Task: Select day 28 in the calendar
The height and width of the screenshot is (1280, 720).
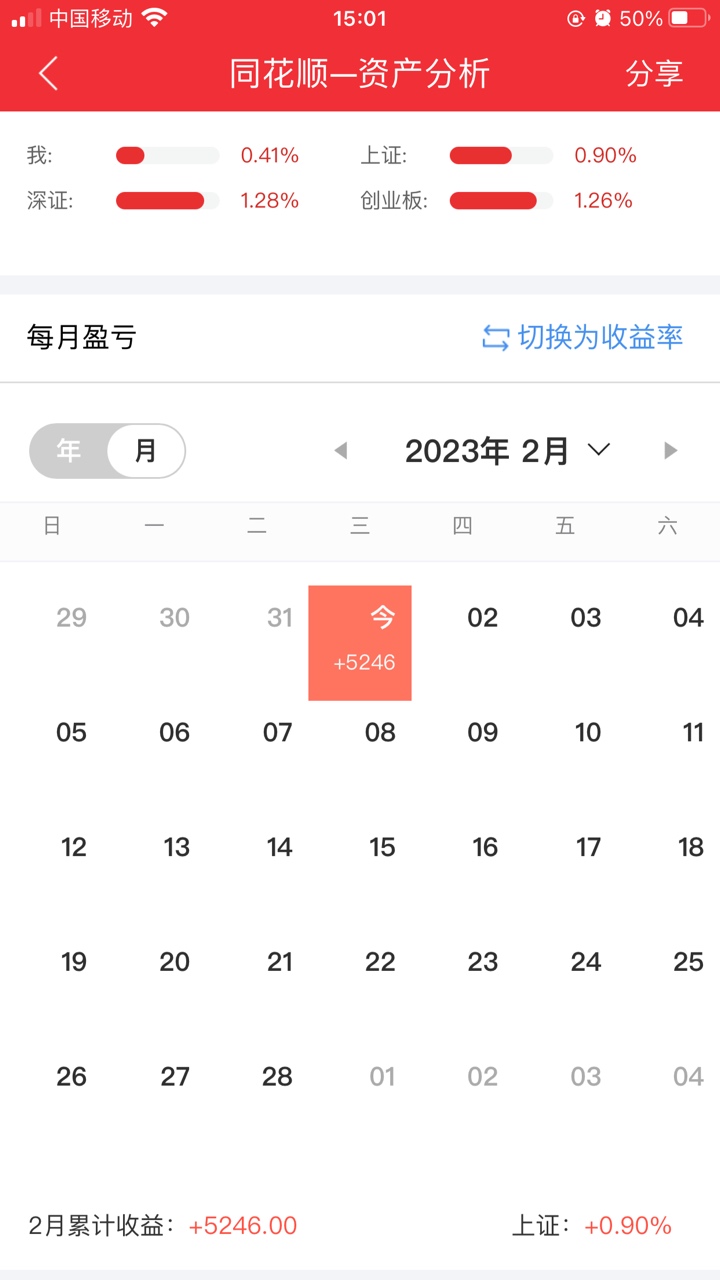Action: 277,1077
